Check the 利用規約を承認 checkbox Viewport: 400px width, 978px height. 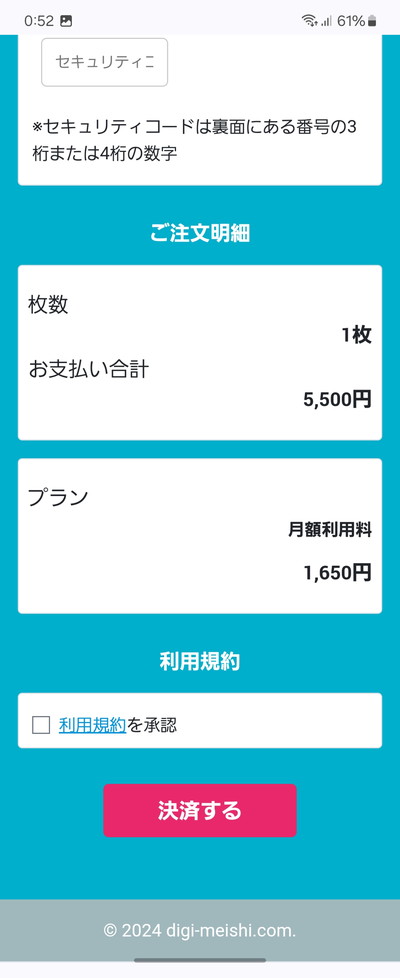pos(41,725)
